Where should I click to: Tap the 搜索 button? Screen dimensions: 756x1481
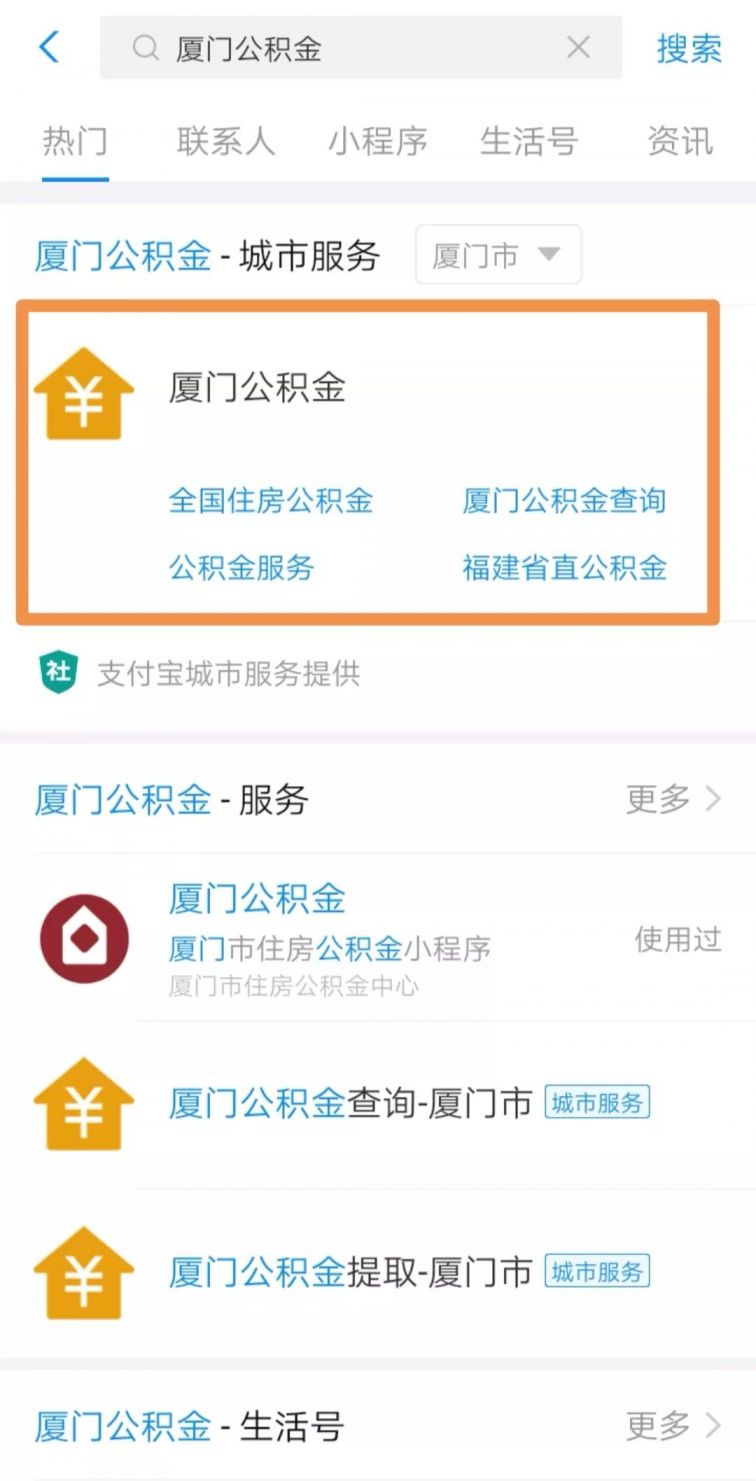[x=689, y=48]
